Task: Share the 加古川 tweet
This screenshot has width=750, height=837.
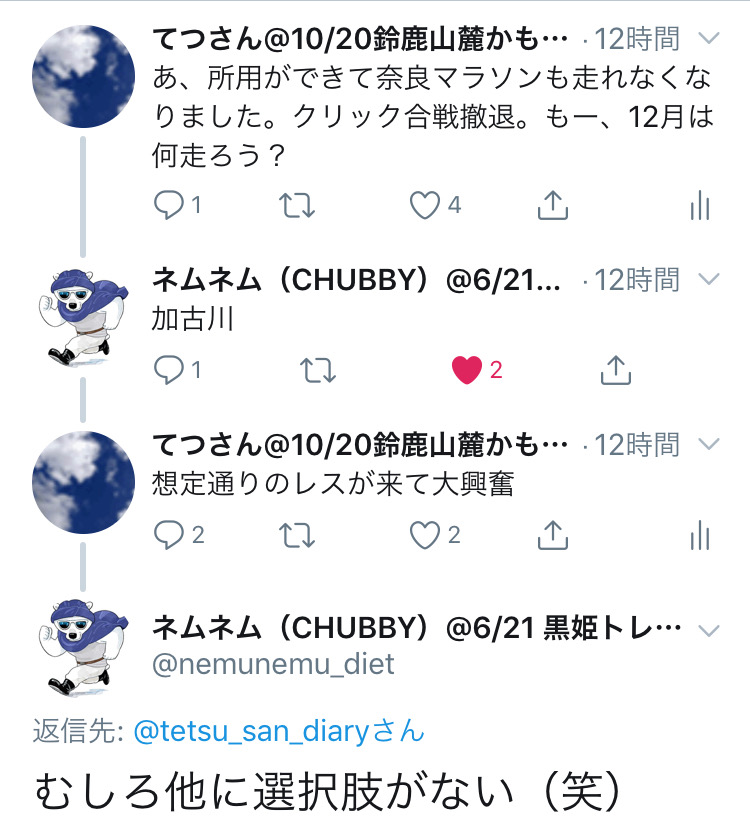Action: [616, 371]
